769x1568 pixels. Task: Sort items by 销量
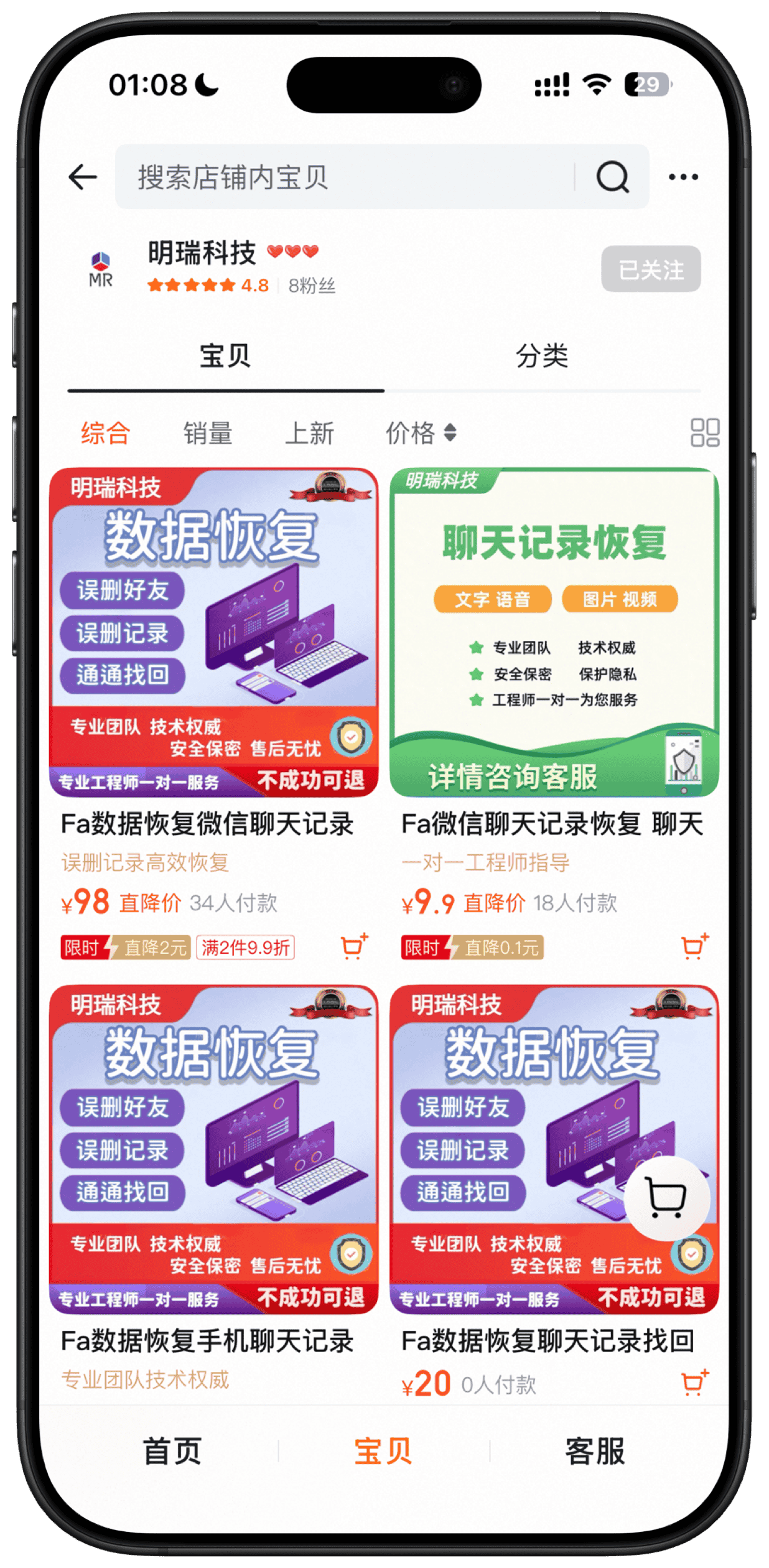pos(208,433)
